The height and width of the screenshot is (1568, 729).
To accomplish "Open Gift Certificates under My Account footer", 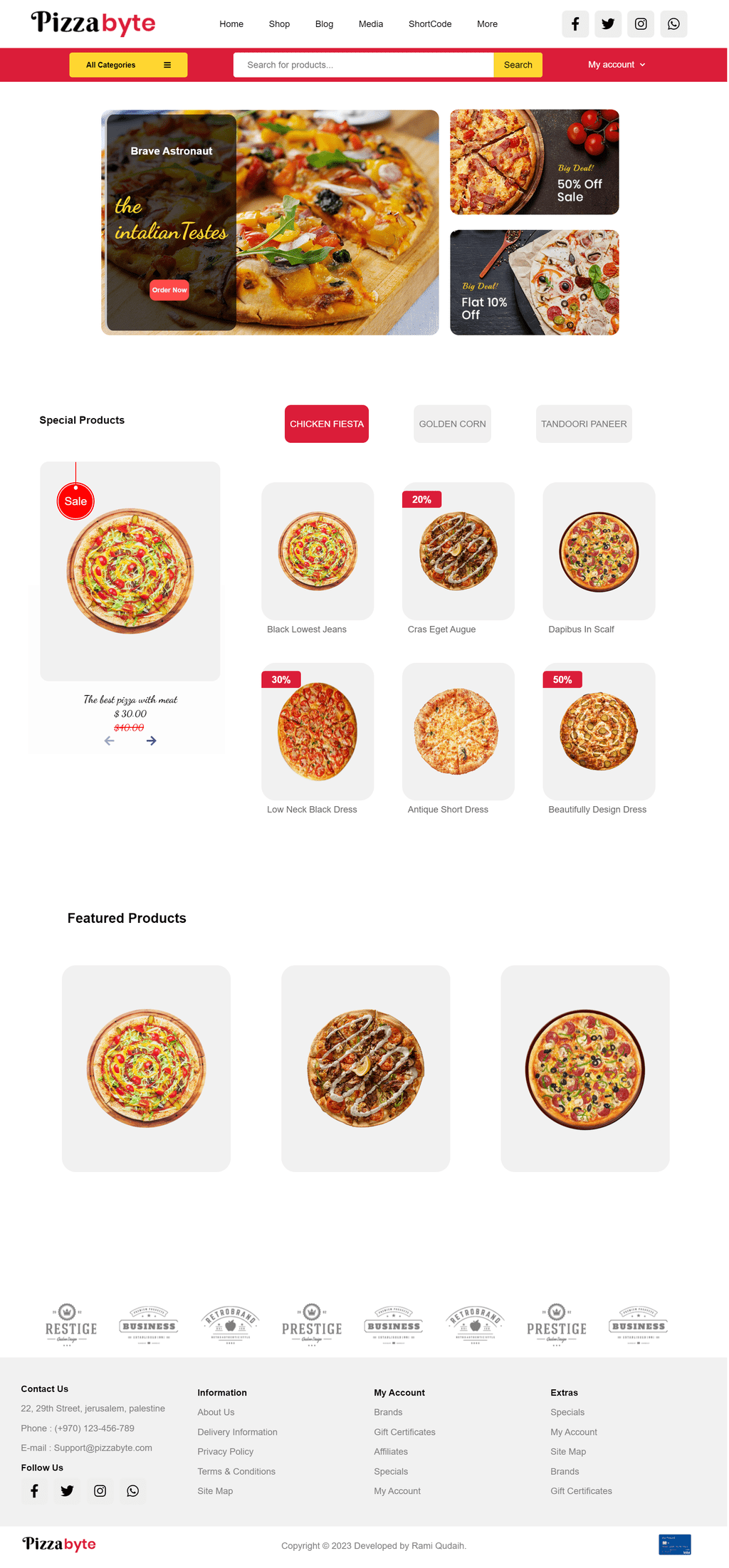I will click(404, 1432).
